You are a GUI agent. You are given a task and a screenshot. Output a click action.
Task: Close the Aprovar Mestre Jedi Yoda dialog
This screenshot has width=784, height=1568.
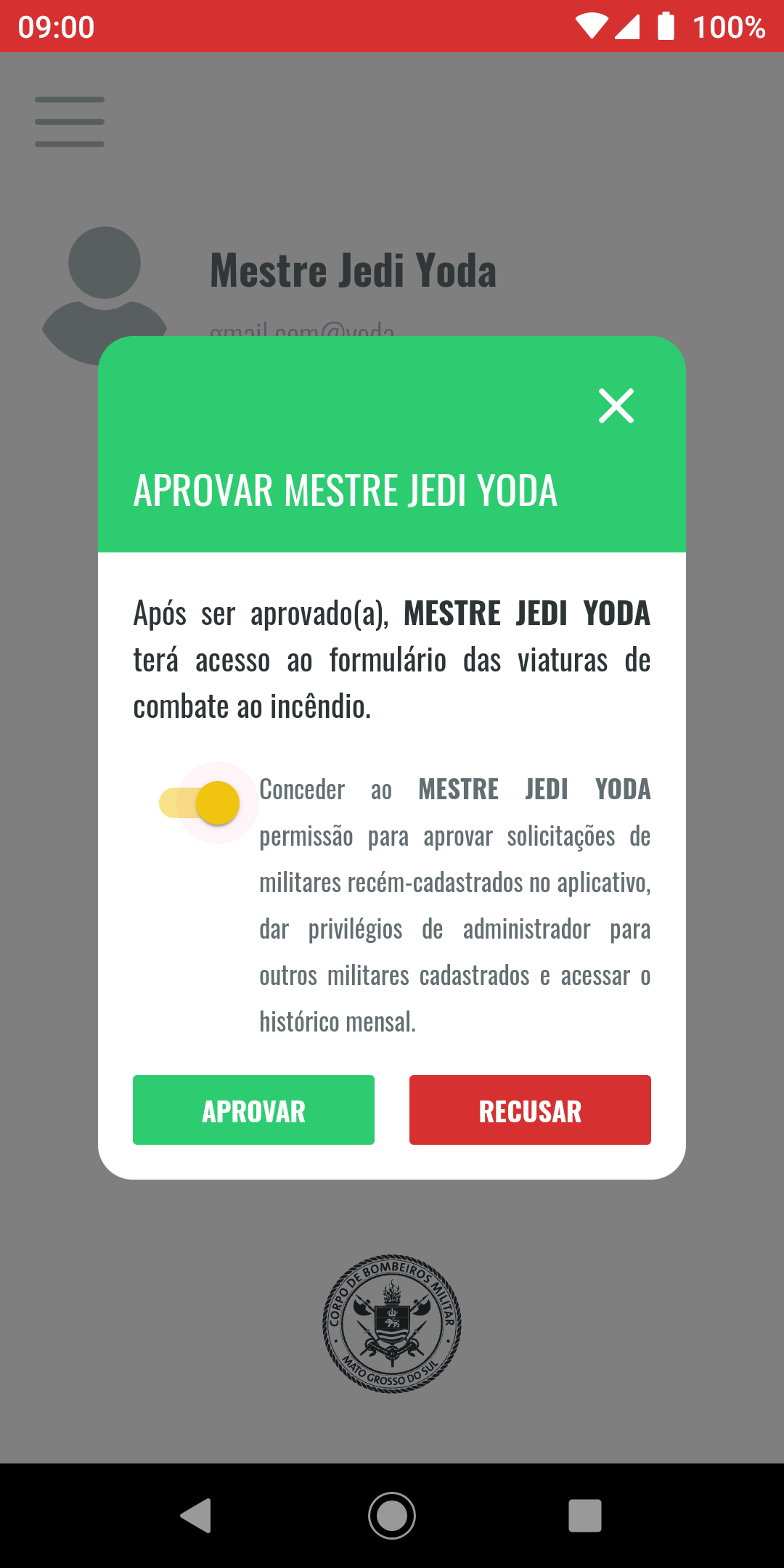(x=616, y=406)
